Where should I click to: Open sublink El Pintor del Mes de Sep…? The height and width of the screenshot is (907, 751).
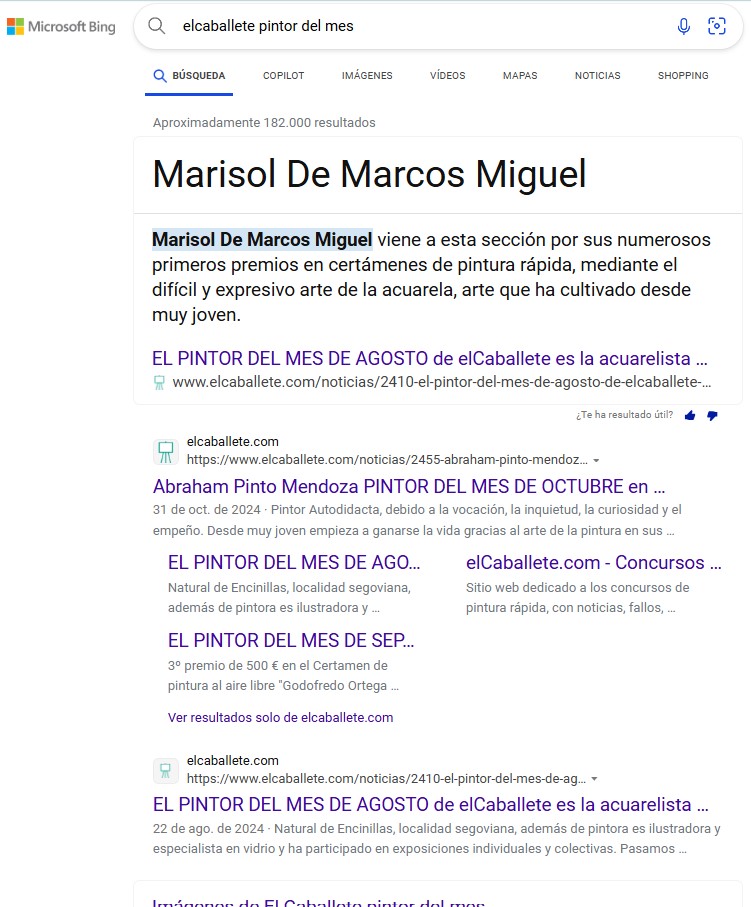tap(291, 640)
